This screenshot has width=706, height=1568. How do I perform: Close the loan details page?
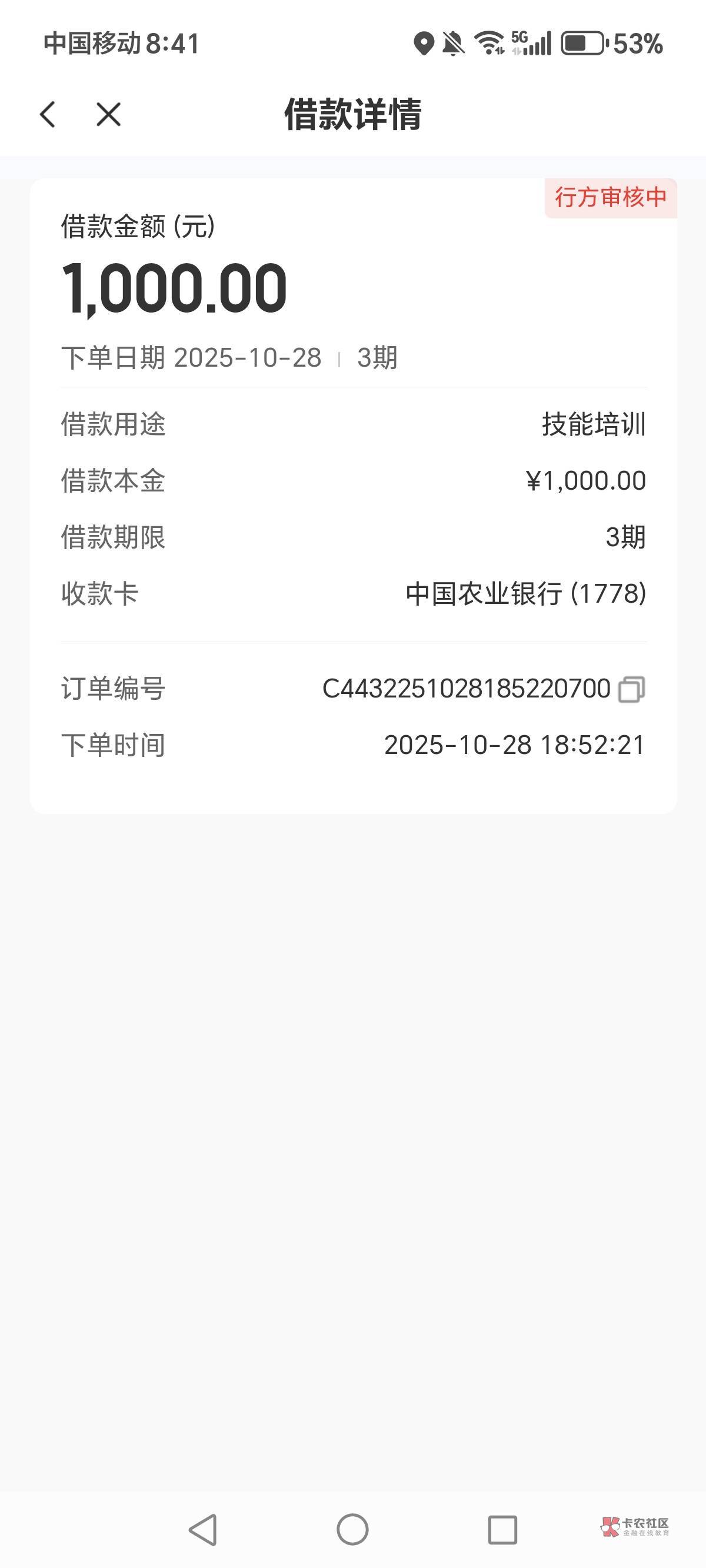[108, 114]
